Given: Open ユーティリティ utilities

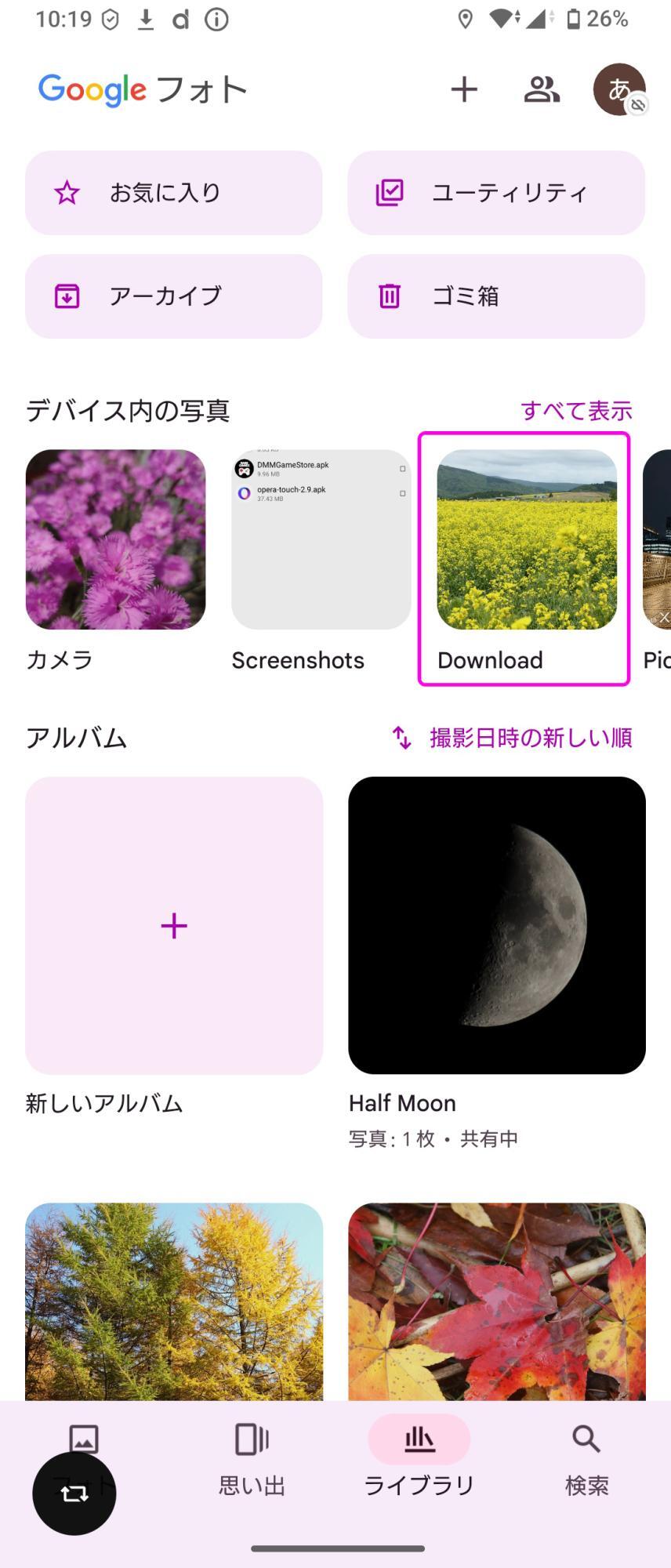Looking at the screenshot, I should tap(496, 193).
